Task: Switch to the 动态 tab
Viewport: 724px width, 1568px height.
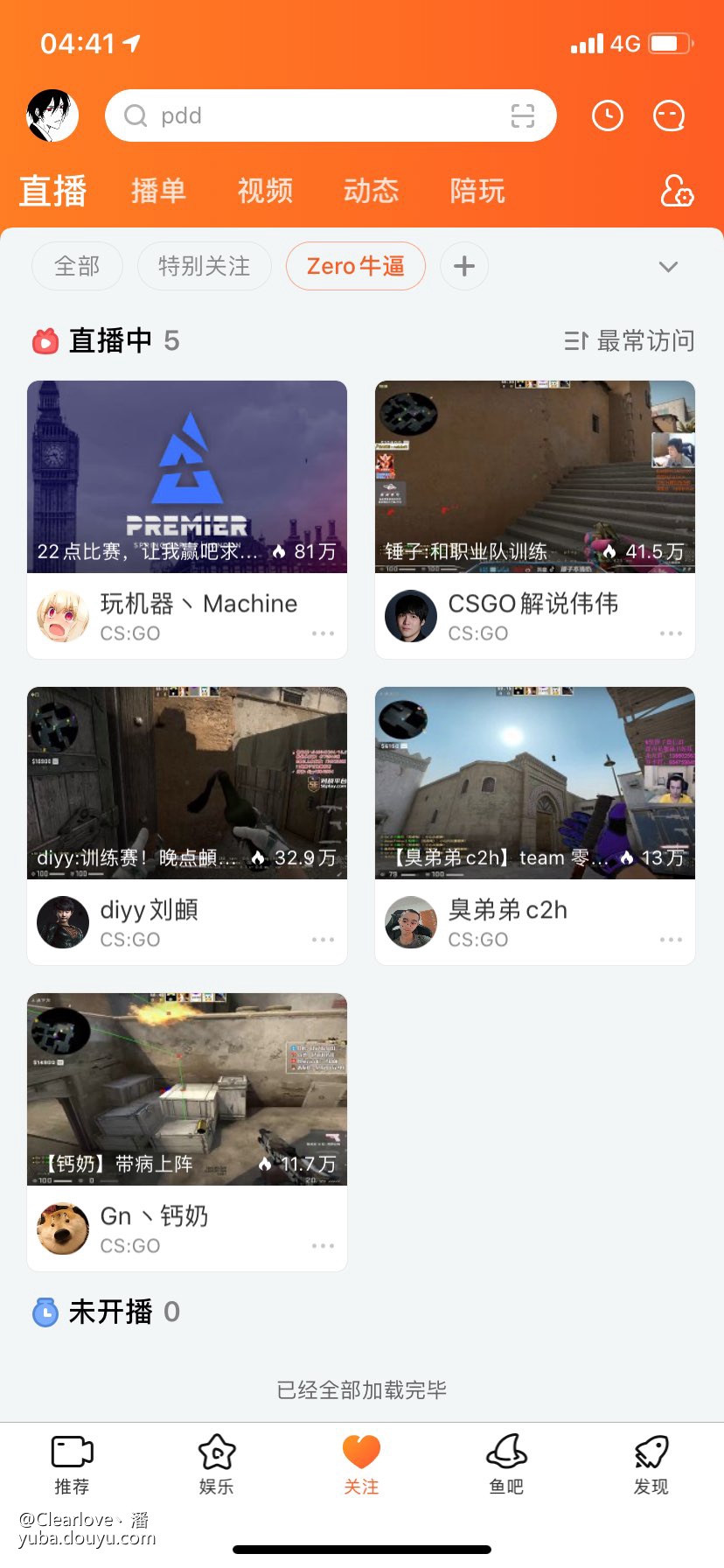Action: coord(371,191)
